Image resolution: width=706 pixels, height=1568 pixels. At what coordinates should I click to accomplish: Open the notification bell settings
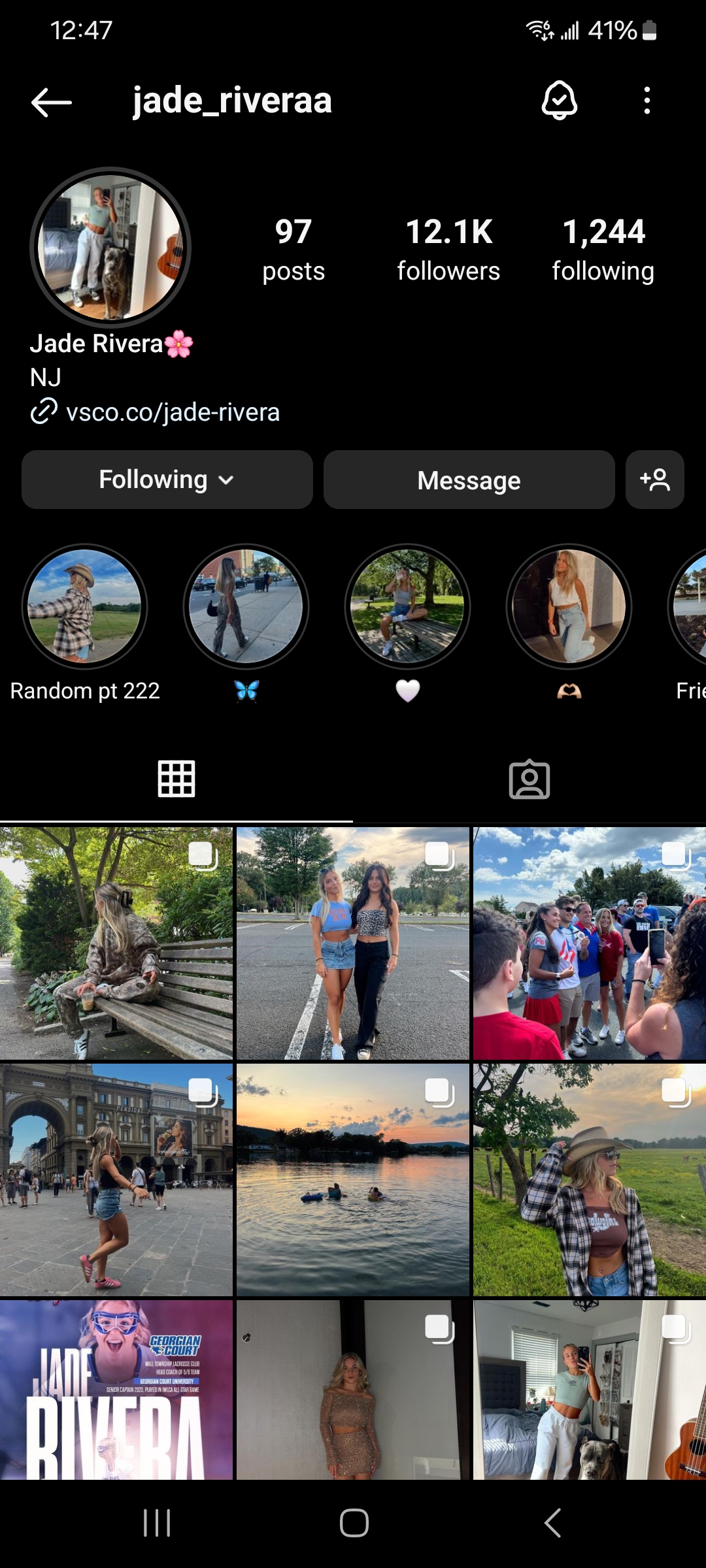[560, 101]
